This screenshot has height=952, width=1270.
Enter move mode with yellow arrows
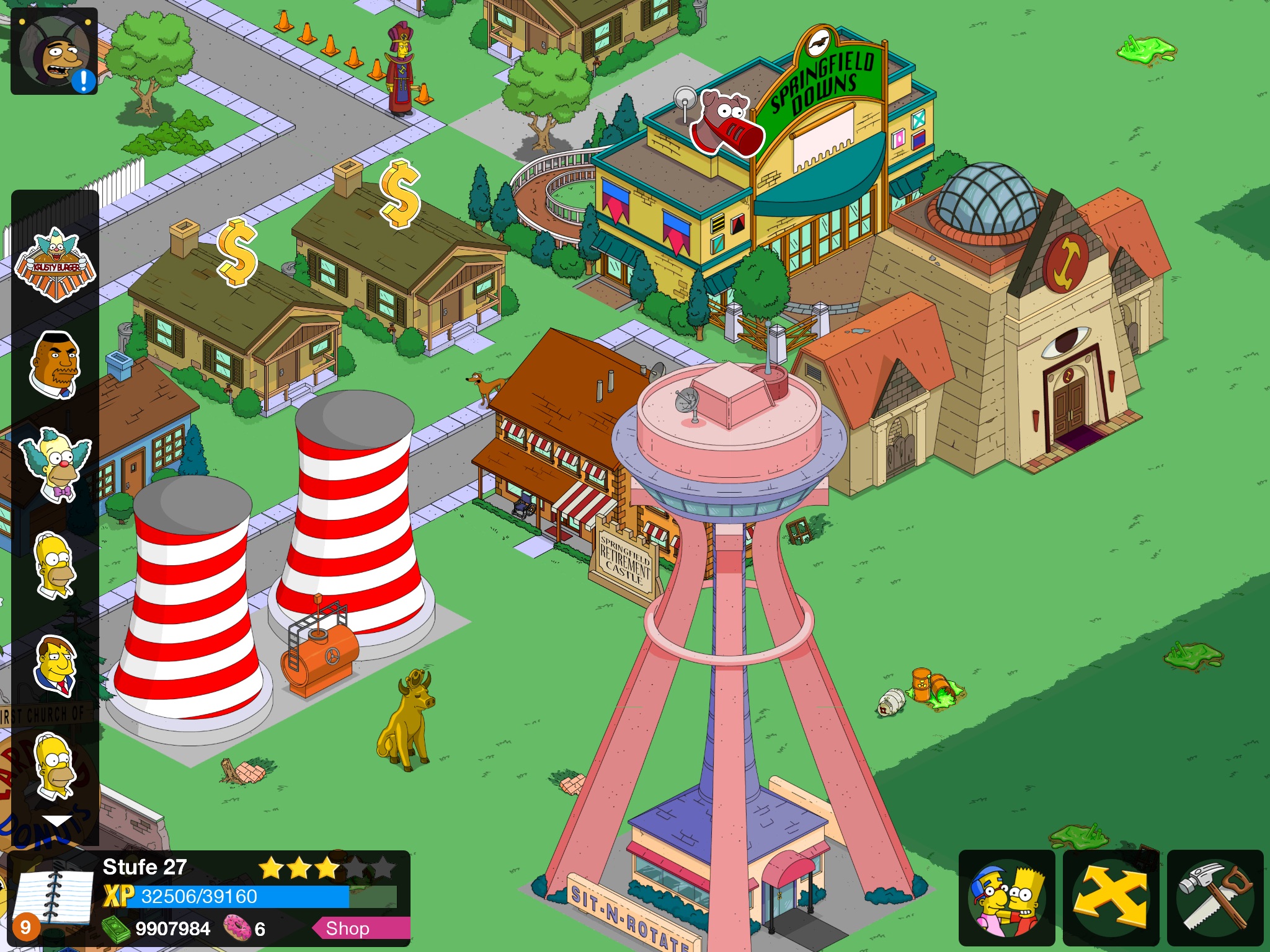(1111, 898)
